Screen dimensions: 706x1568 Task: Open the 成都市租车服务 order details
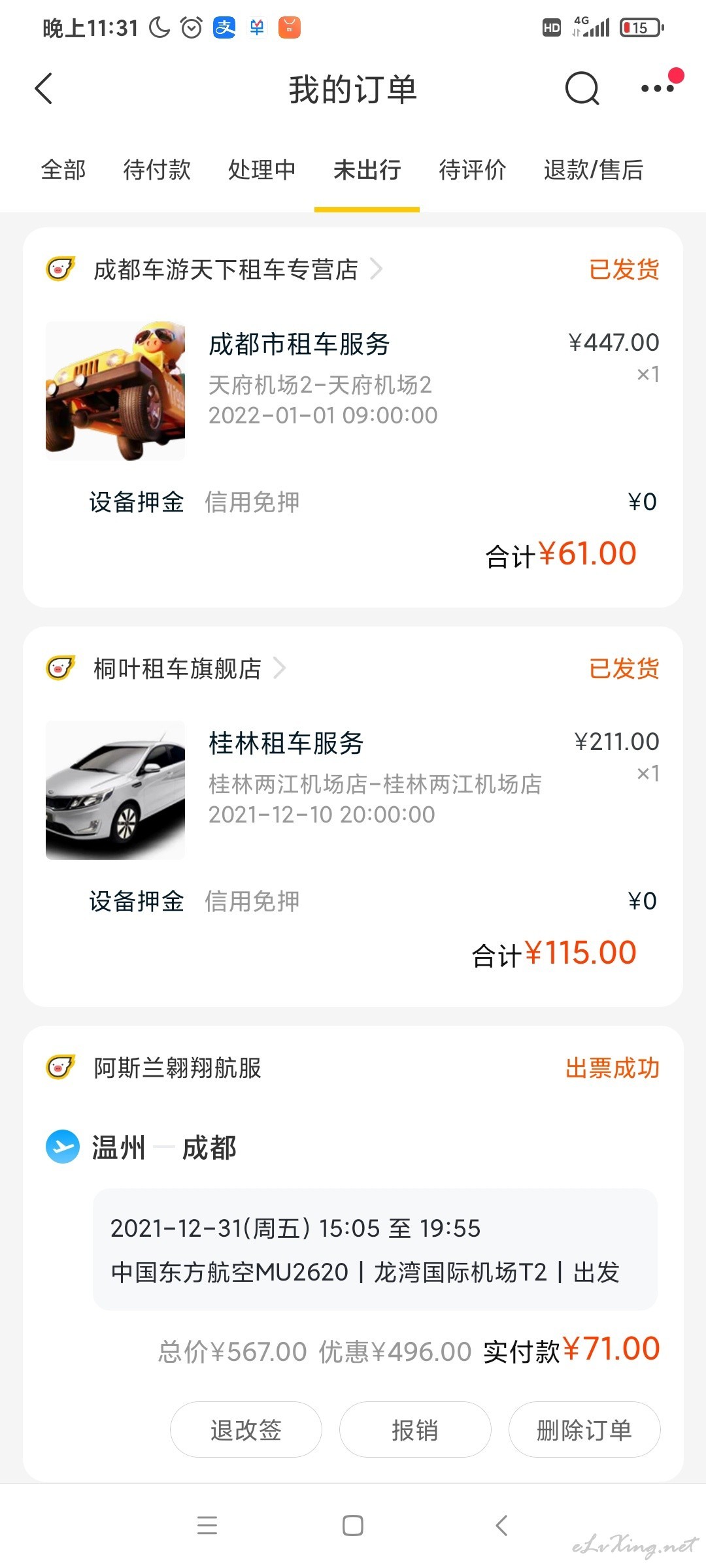tap(353, 391)
